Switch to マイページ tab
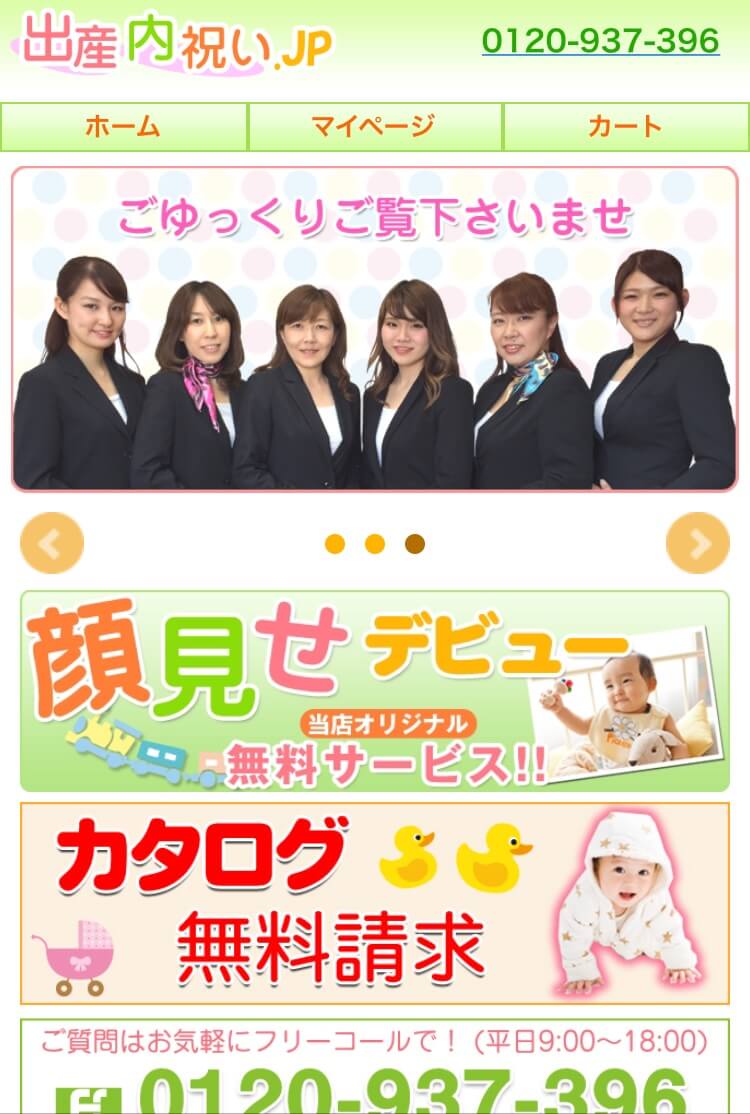The height and width of the screenshot is (1114, 750). [374, 127]
